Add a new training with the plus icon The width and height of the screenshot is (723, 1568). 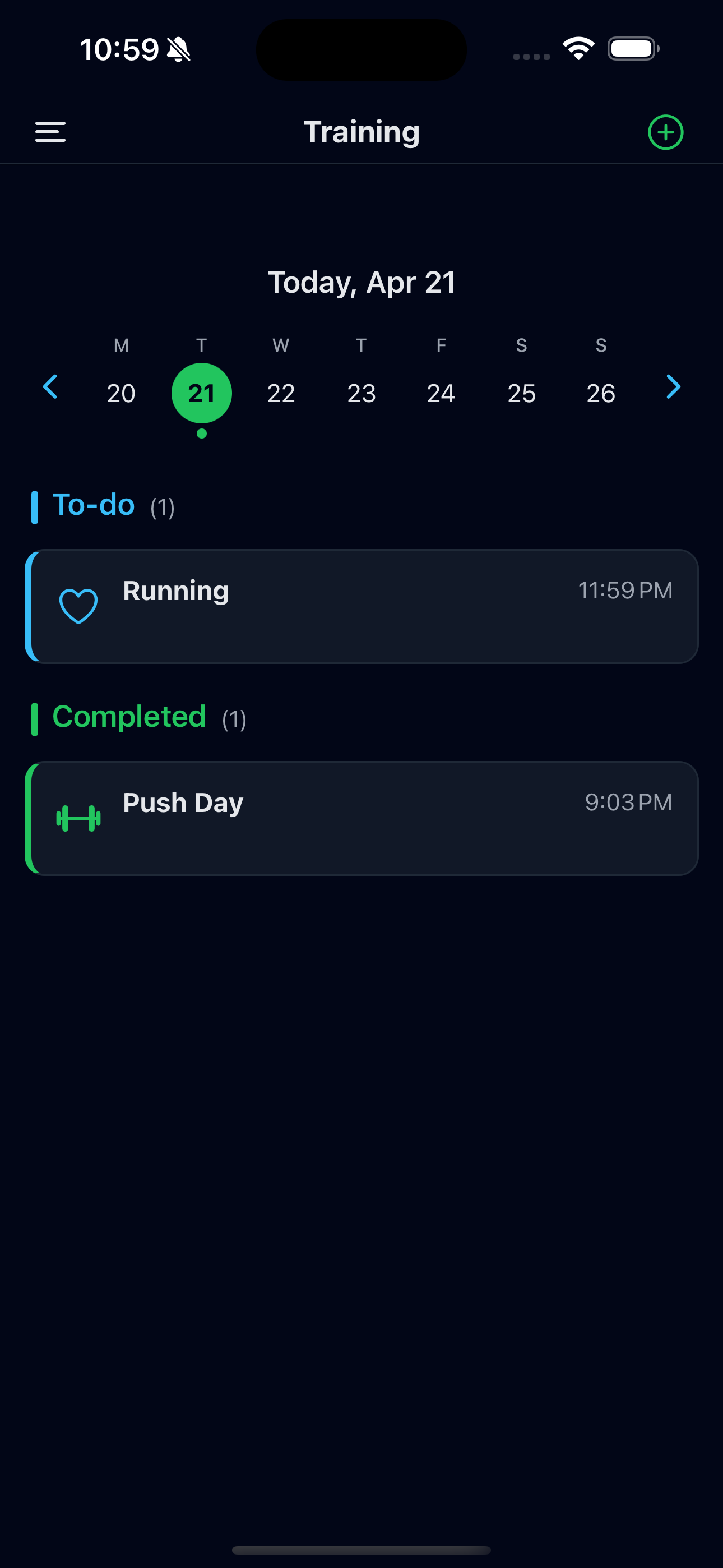[x=665, y=132]
